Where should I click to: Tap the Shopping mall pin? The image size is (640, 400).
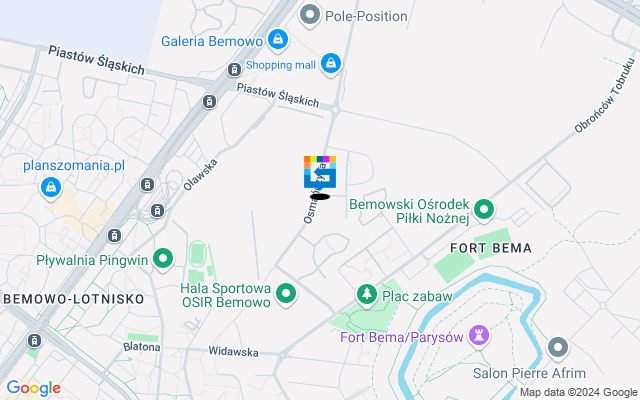tap(331, 65)
